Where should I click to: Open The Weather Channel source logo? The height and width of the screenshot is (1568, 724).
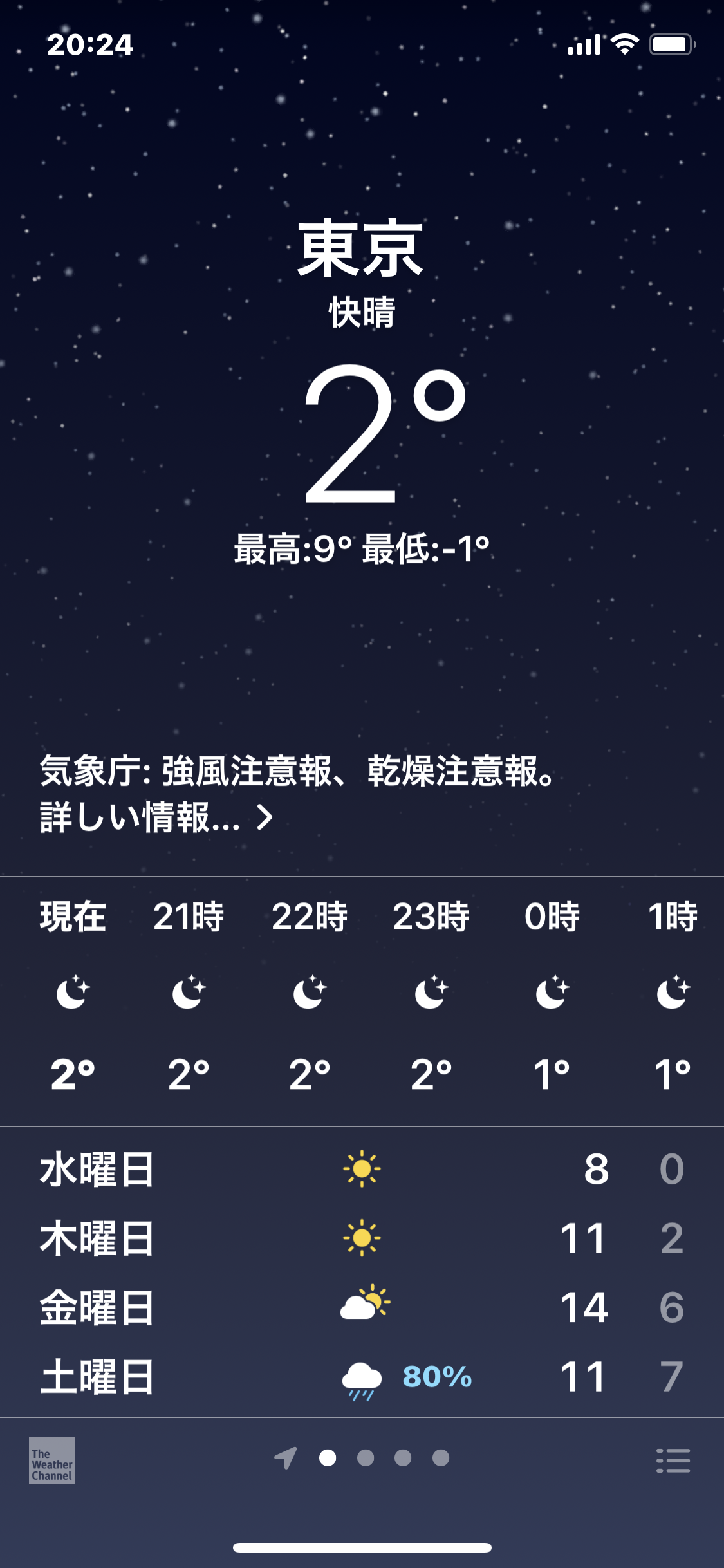click(x=52, y=1460)
